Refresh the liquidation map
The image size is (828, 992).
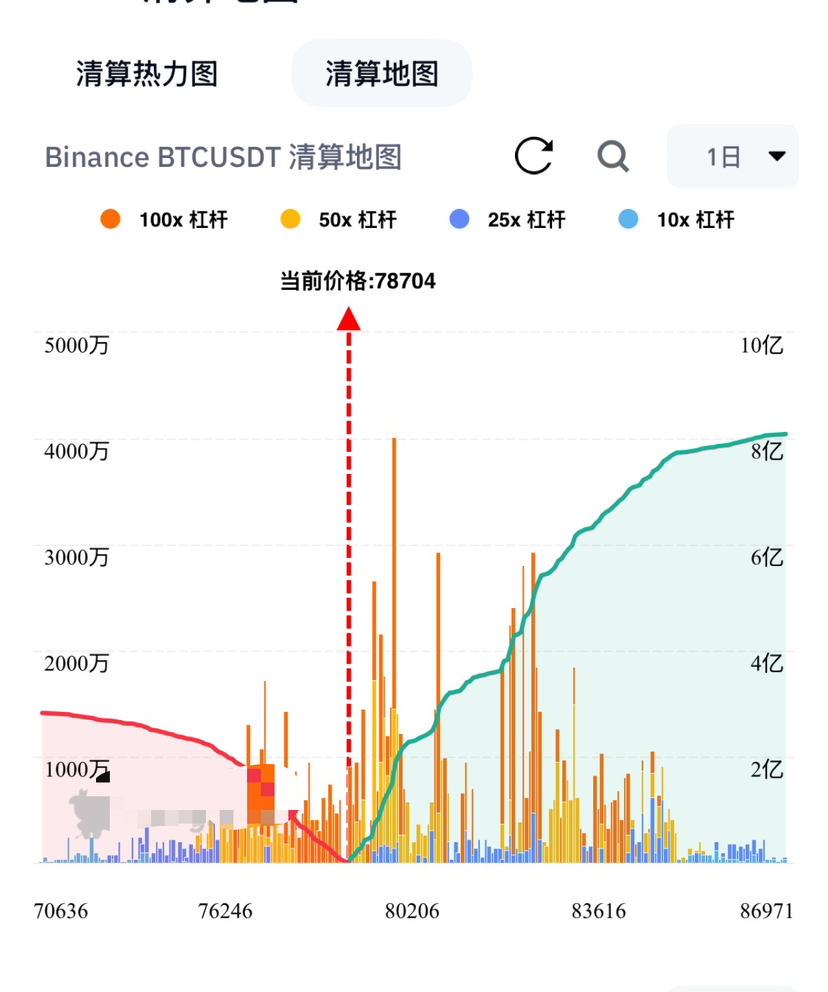coord(534,156)
